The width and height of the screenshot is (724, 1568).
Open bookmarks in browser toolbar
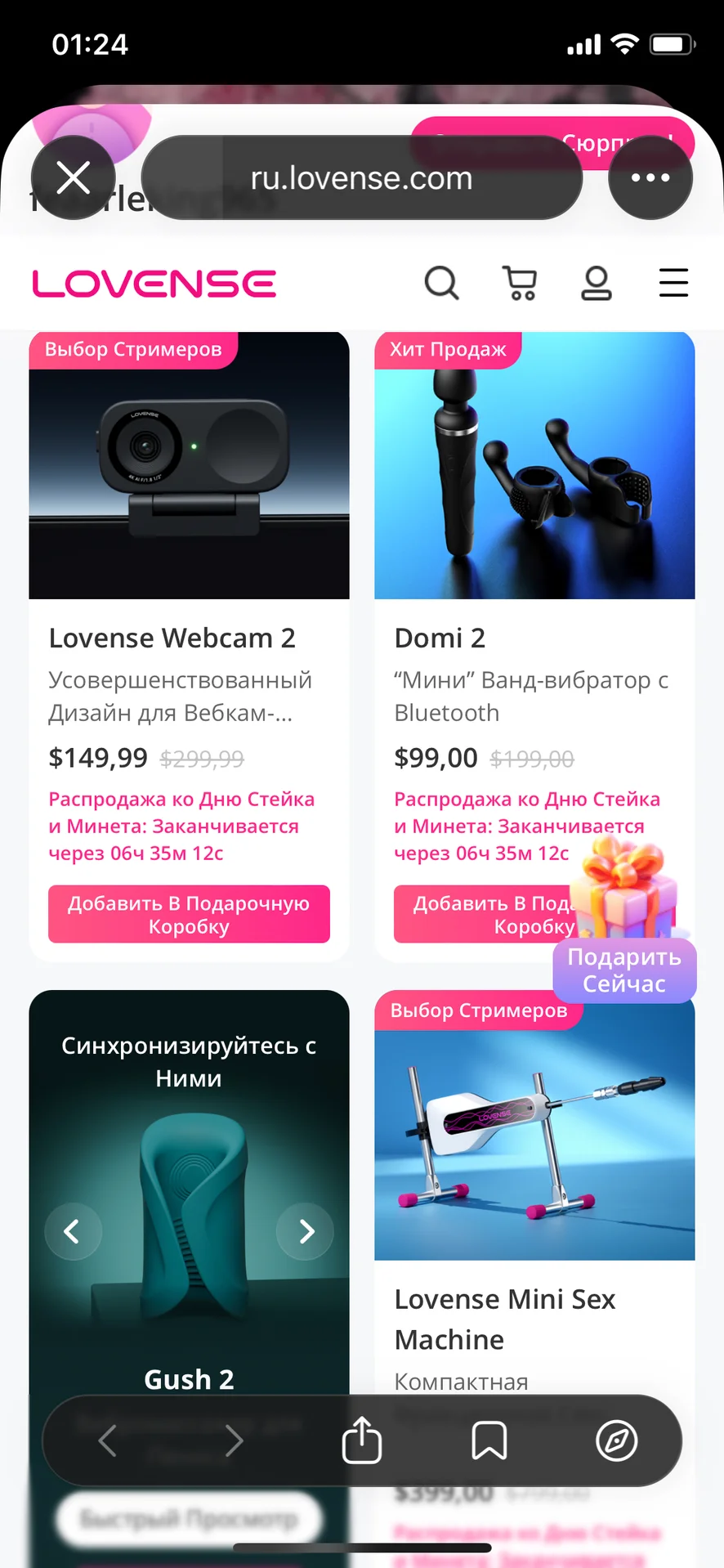pos(489,1440)
